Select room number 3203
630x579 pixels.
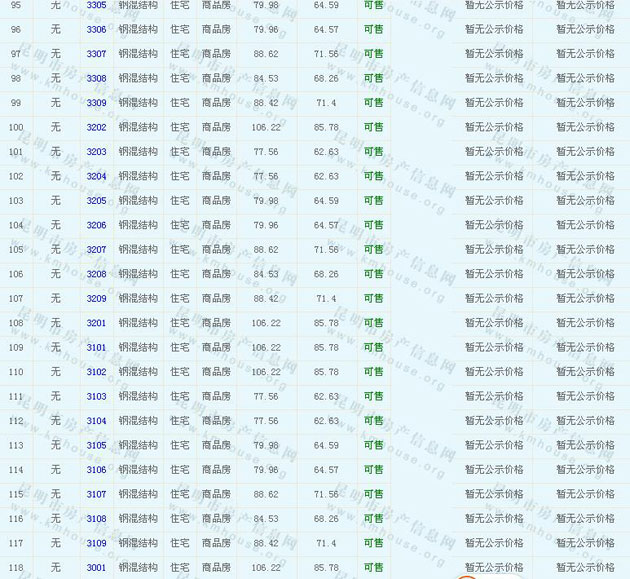point(96,152)
